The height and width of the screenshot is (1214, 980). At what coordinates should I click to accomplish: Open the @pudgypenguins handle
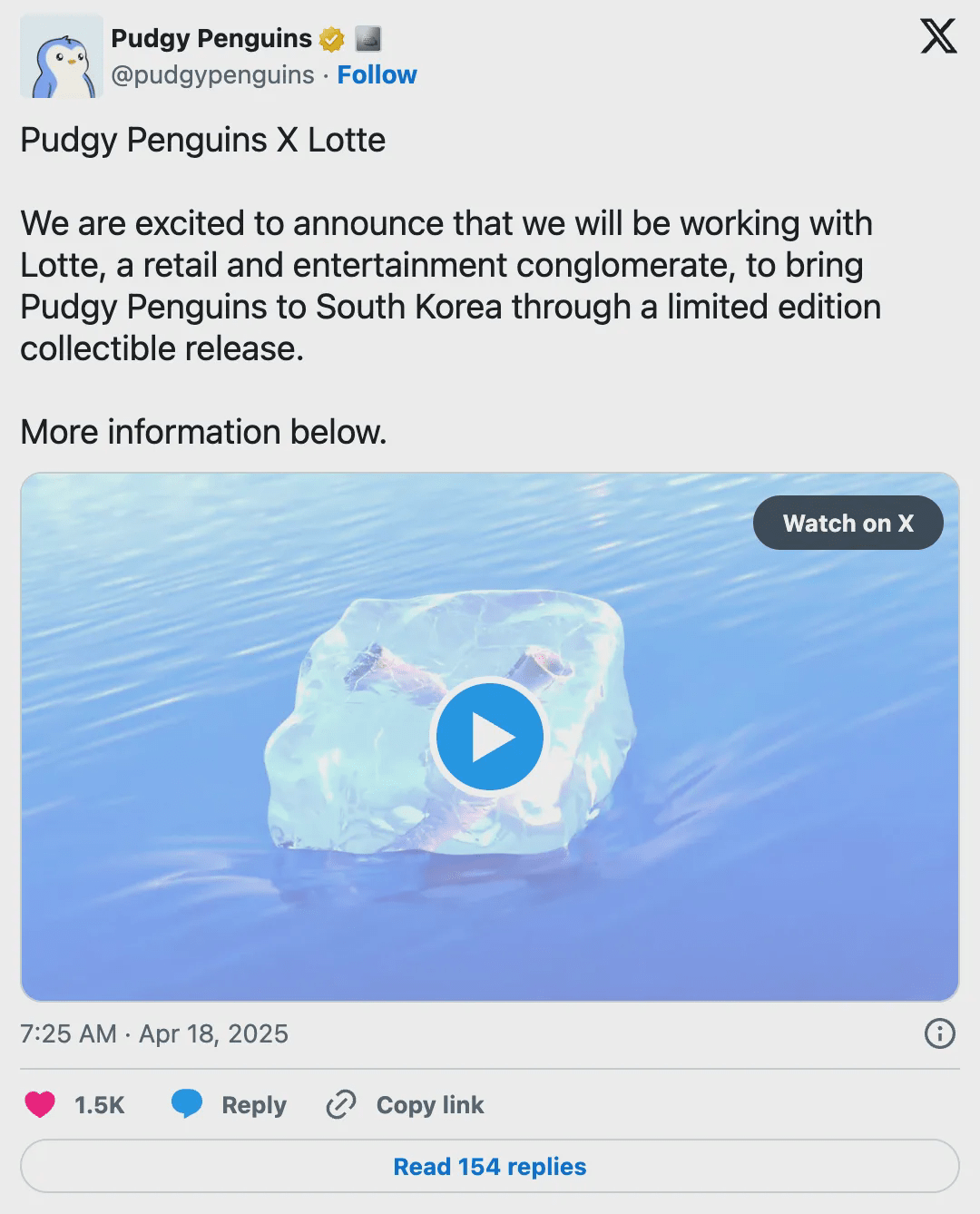212,75
